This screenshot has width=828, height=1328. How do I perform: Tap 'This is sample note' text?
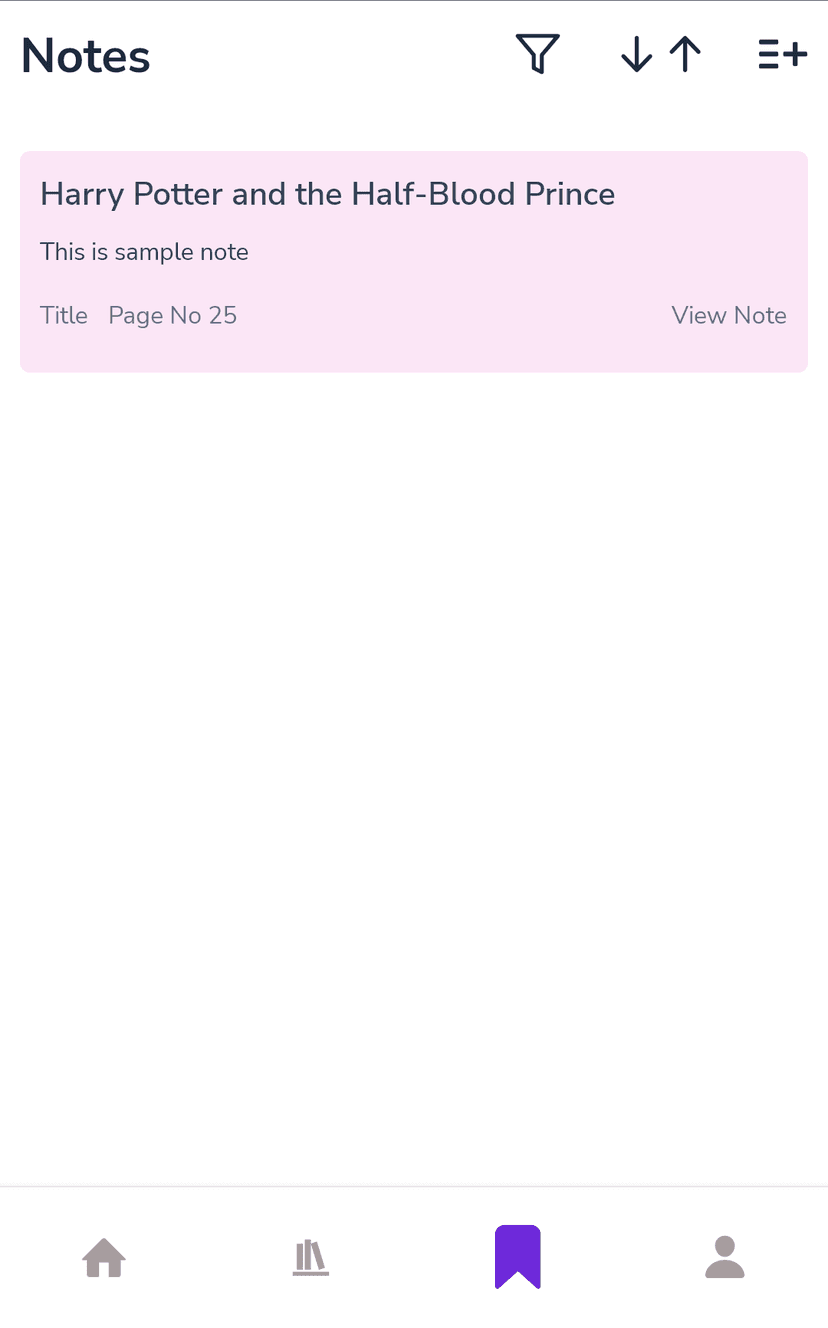[144, 252]
